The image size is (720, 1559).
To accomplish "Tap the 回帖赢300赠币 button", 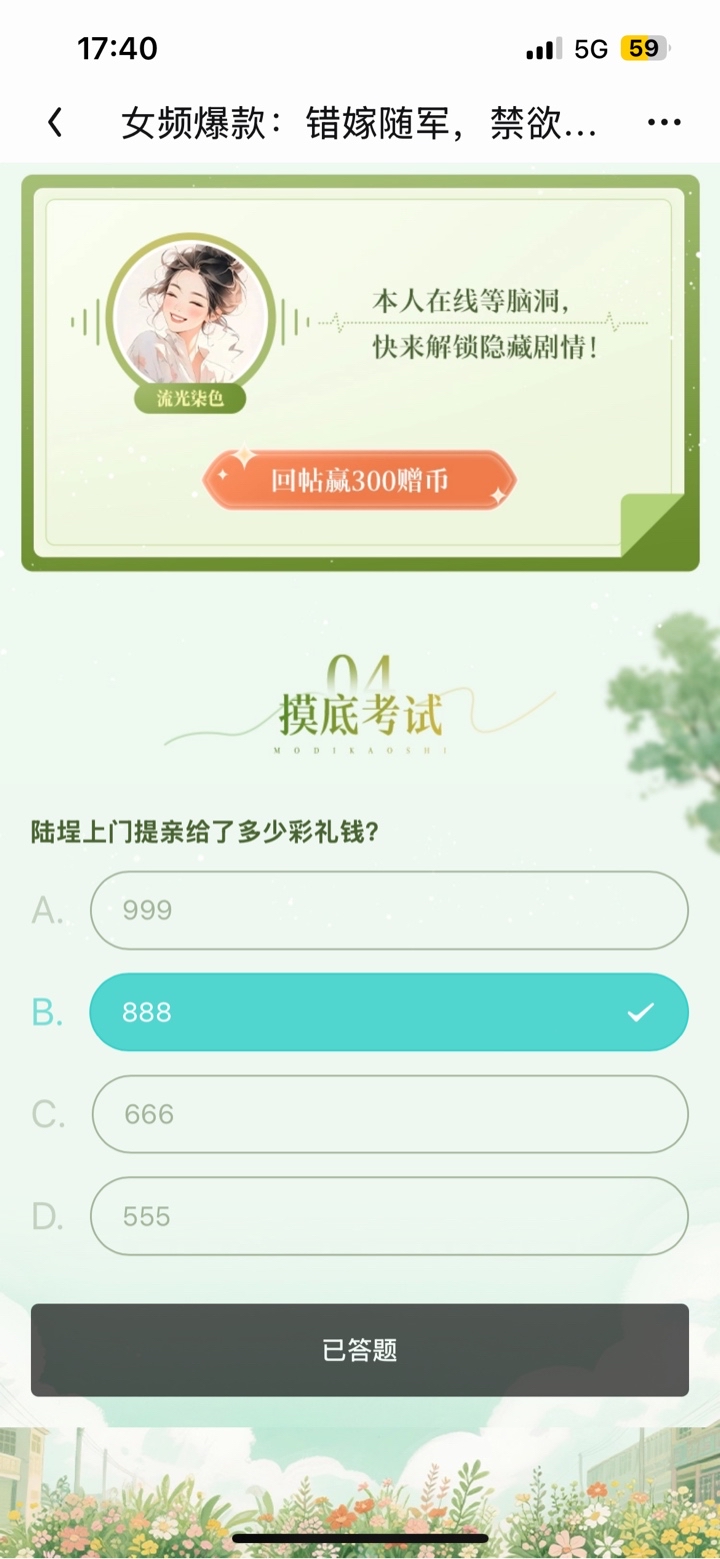I will pyautogui.click(x=360, y=480).
